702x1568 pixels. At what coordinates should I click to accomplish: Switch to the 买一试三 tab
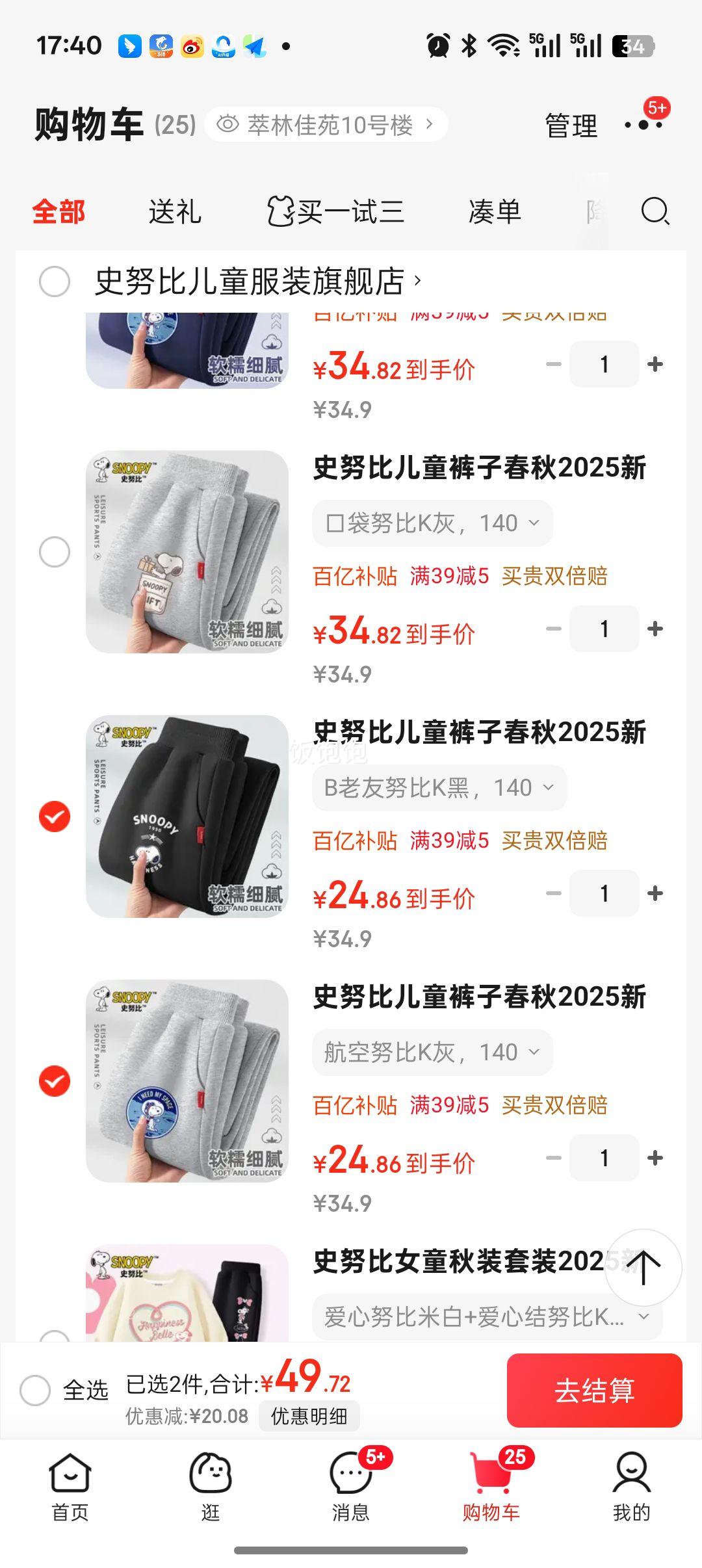[x=336, y=212]
